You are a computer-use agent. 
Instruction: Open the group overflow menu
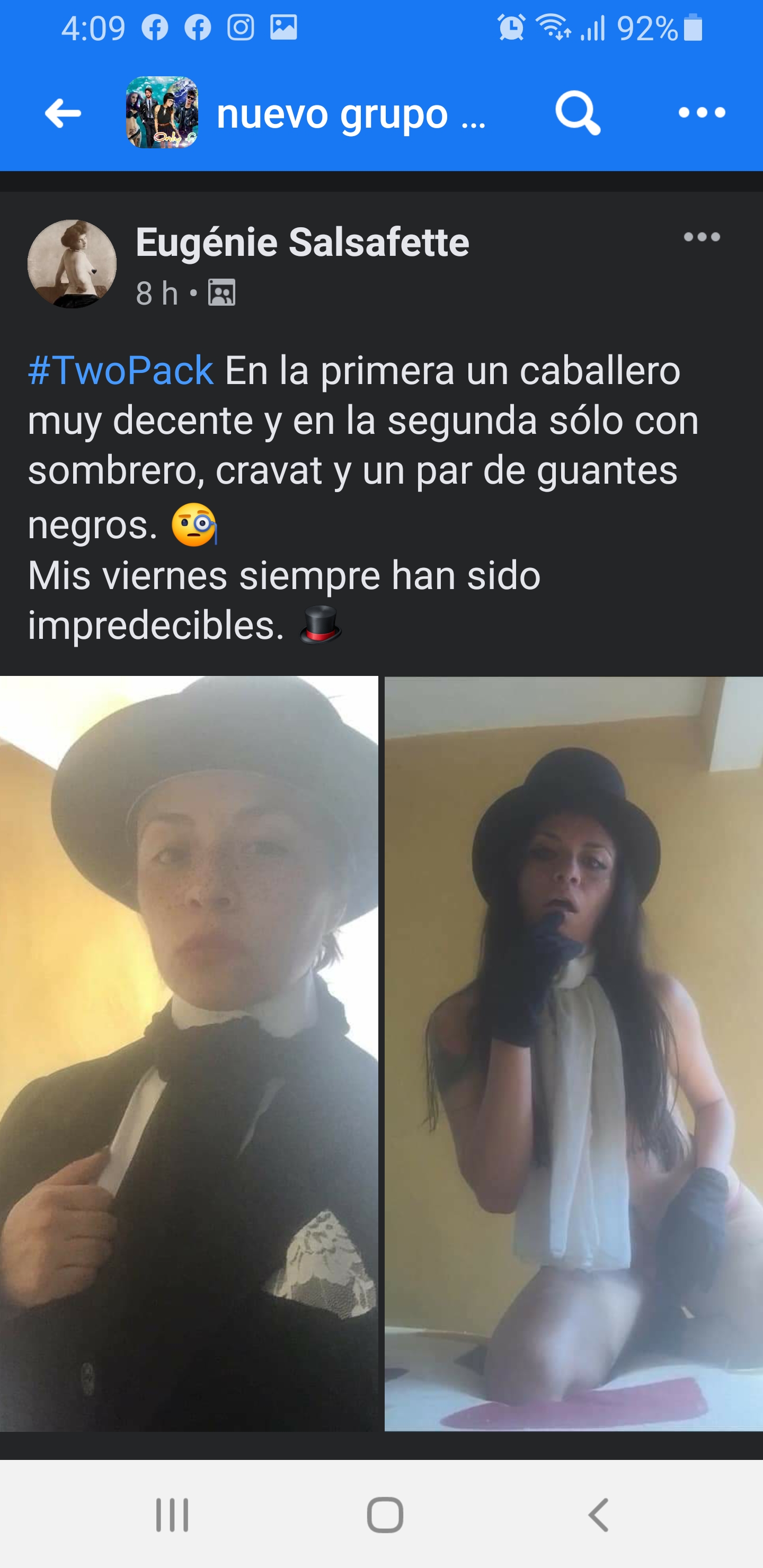click(702, 113)
